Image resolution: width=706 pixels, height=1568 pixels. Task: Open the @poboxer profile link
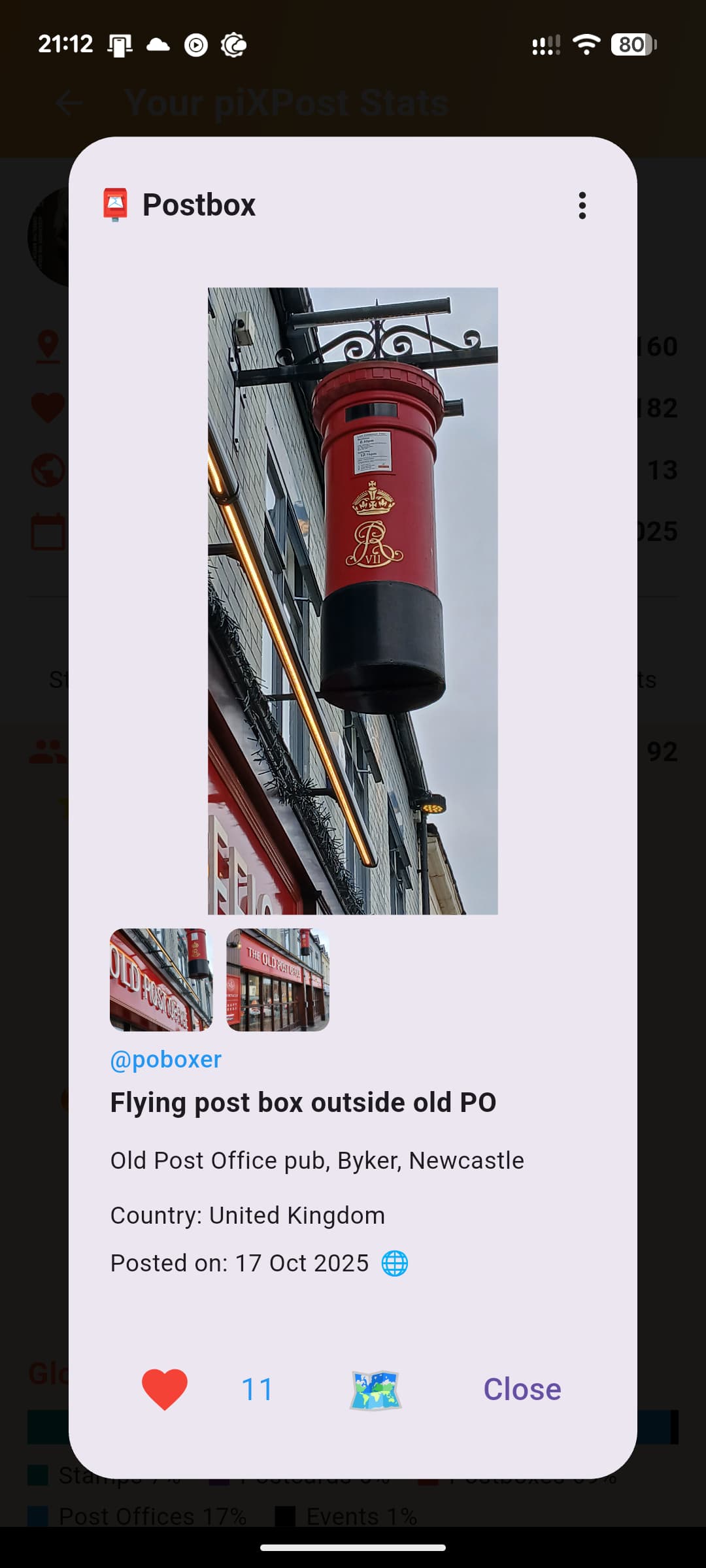[166, 1059]
